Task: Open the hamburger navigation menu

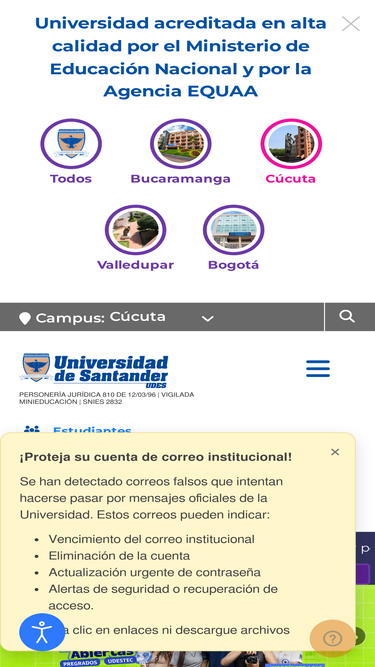Action: [318, 369]
